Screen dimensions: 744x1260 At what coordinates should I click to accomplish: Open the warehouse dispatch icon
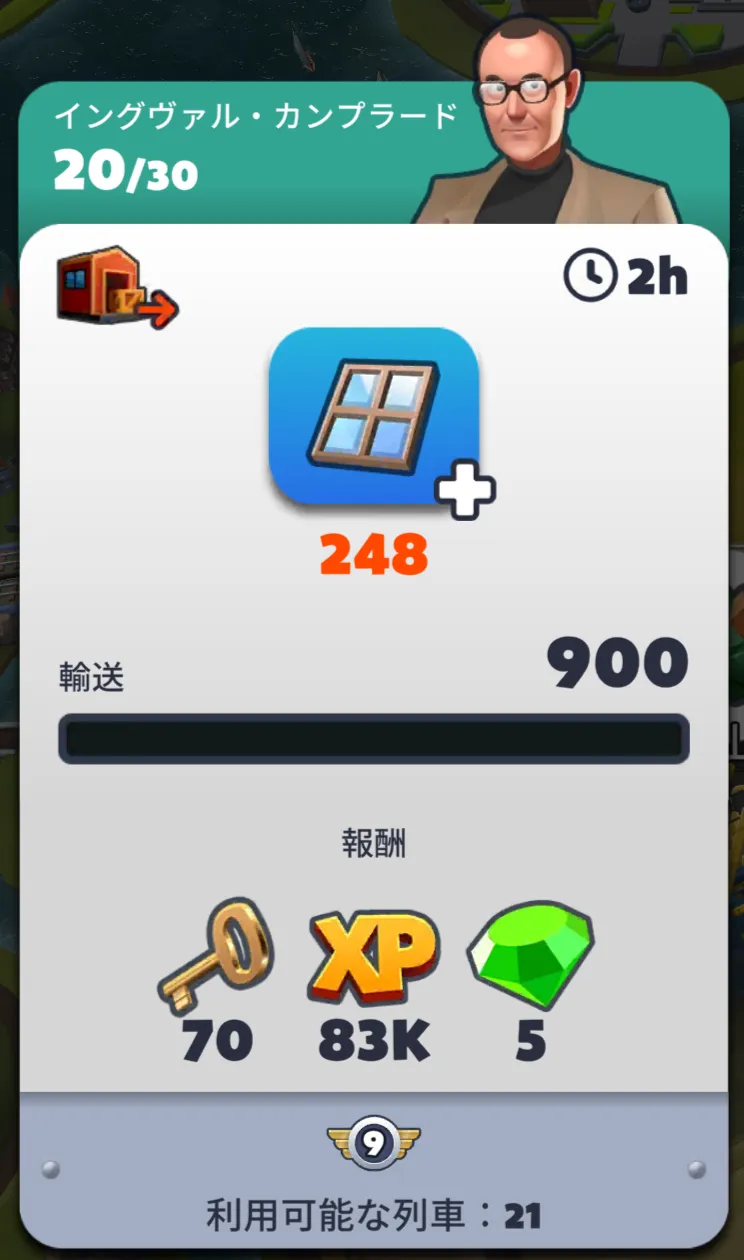(118, 288)
